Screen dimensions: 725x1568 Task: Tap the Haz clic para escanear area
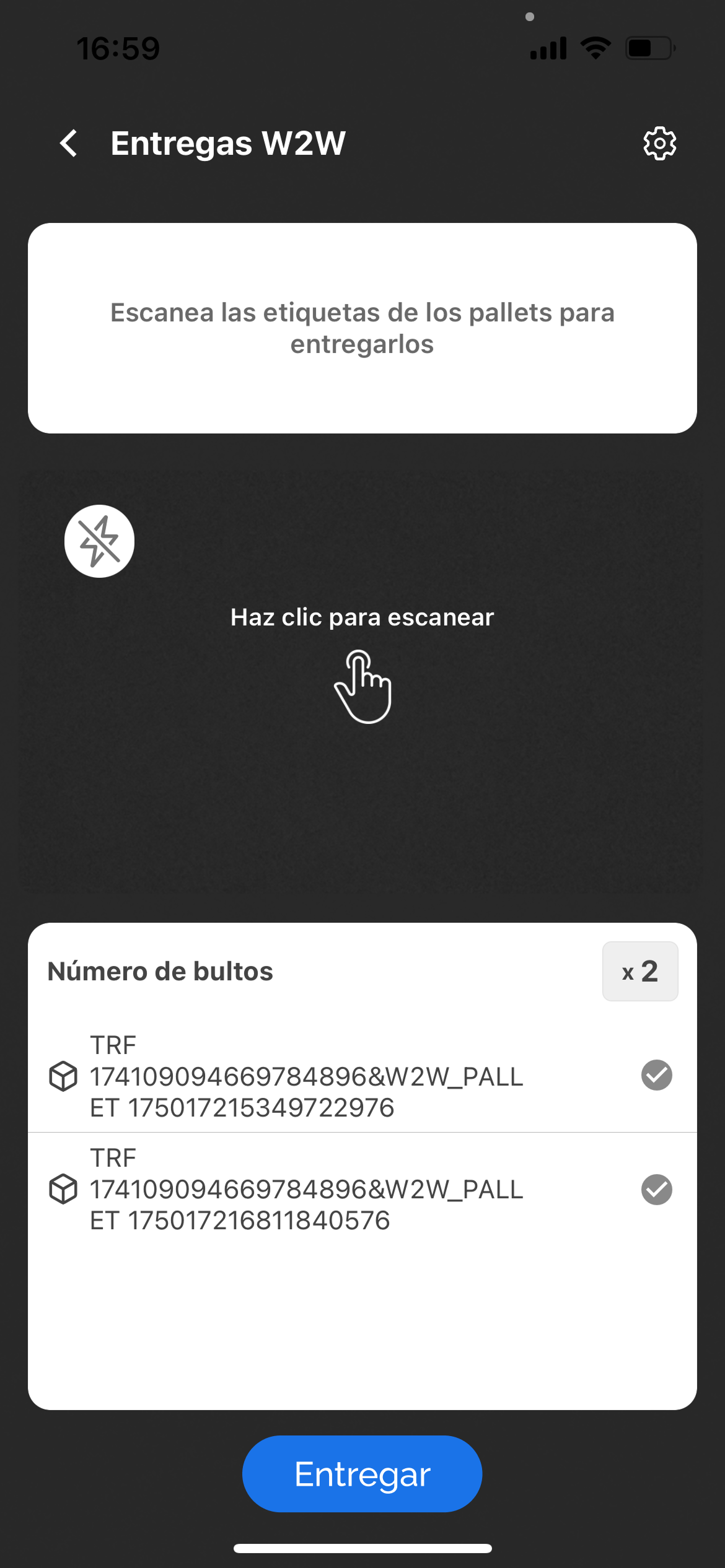(x=362, y=617)
